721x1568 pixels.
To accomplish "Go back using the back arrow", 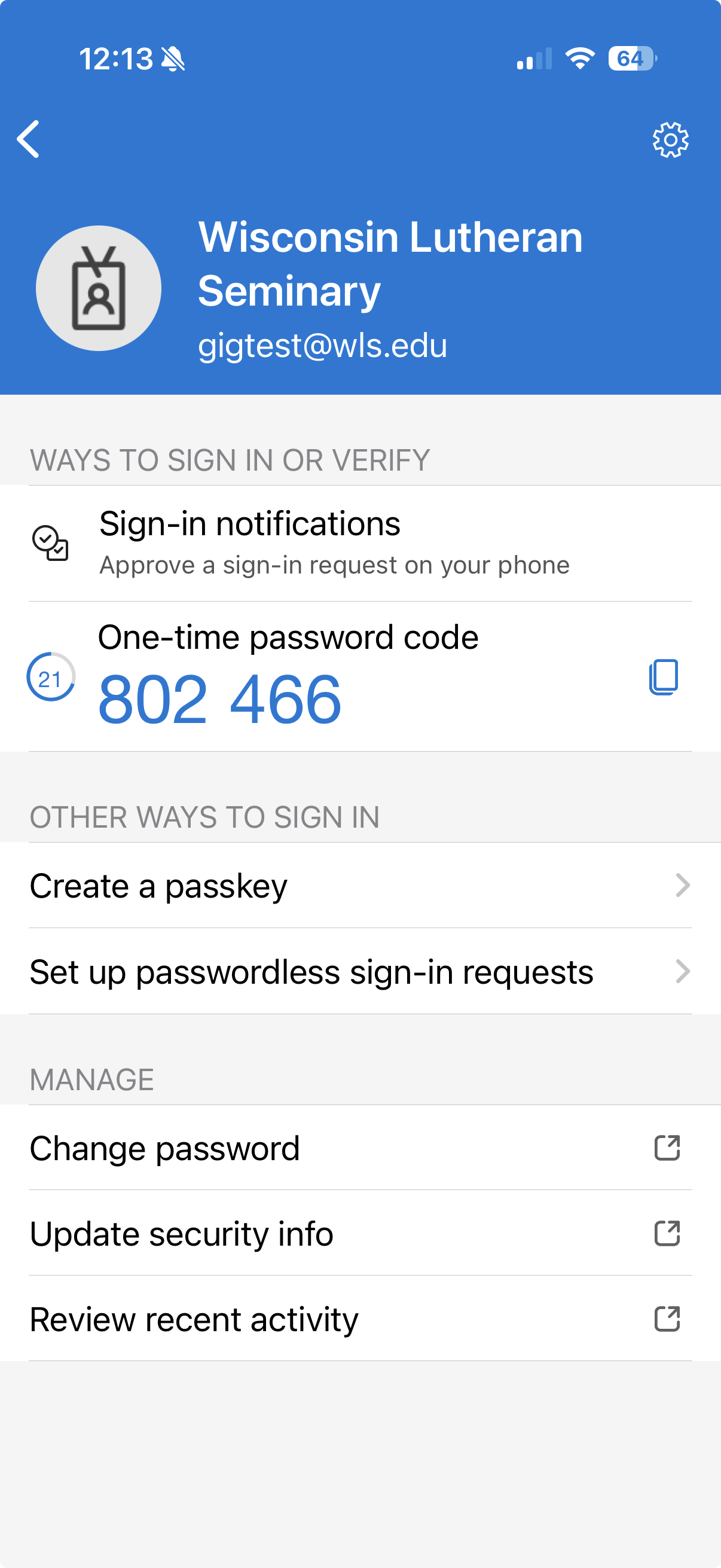I will 29,139.
